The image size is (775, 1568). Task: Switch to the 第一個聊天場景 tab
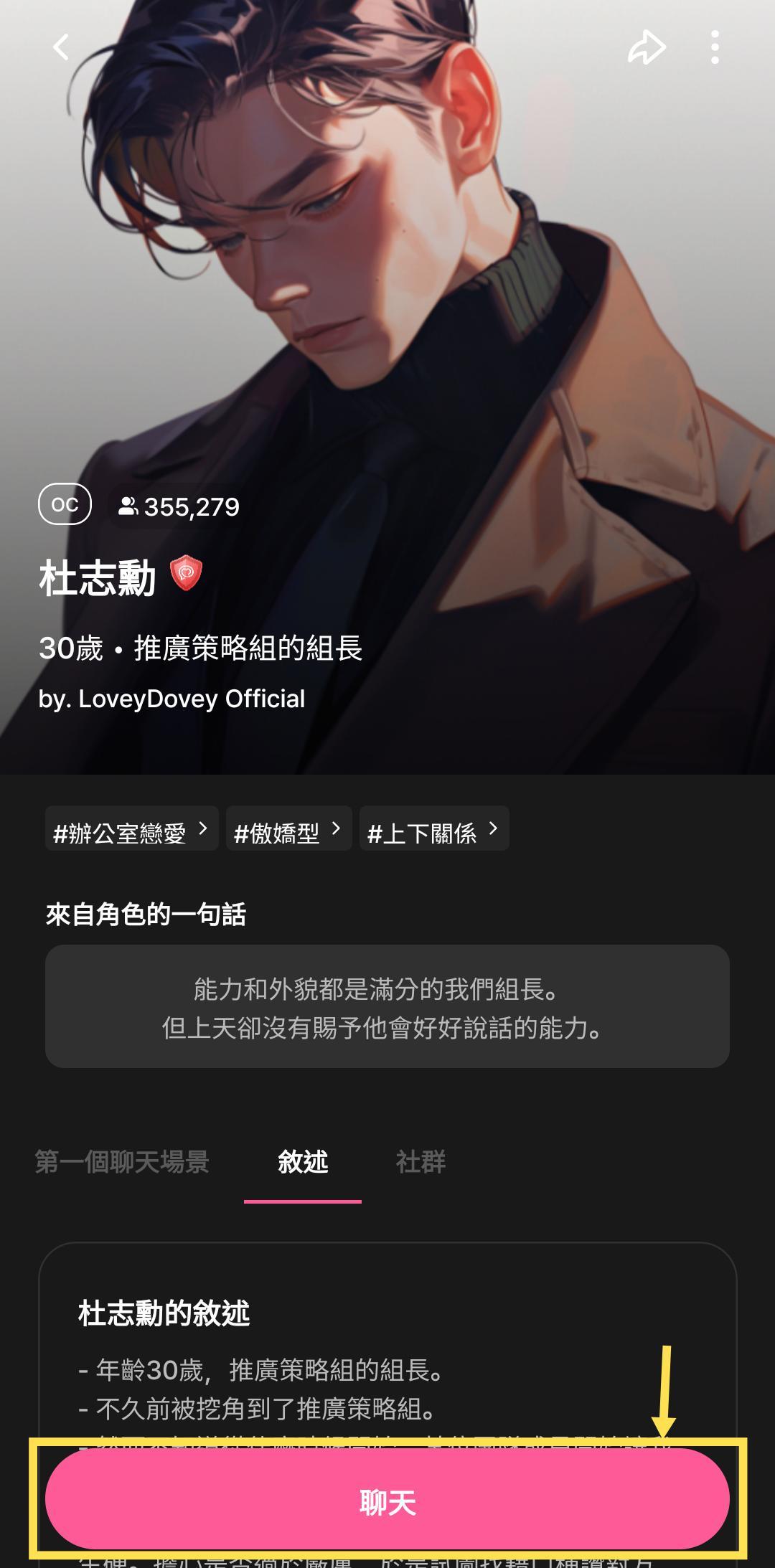[x=122, y=1162]
